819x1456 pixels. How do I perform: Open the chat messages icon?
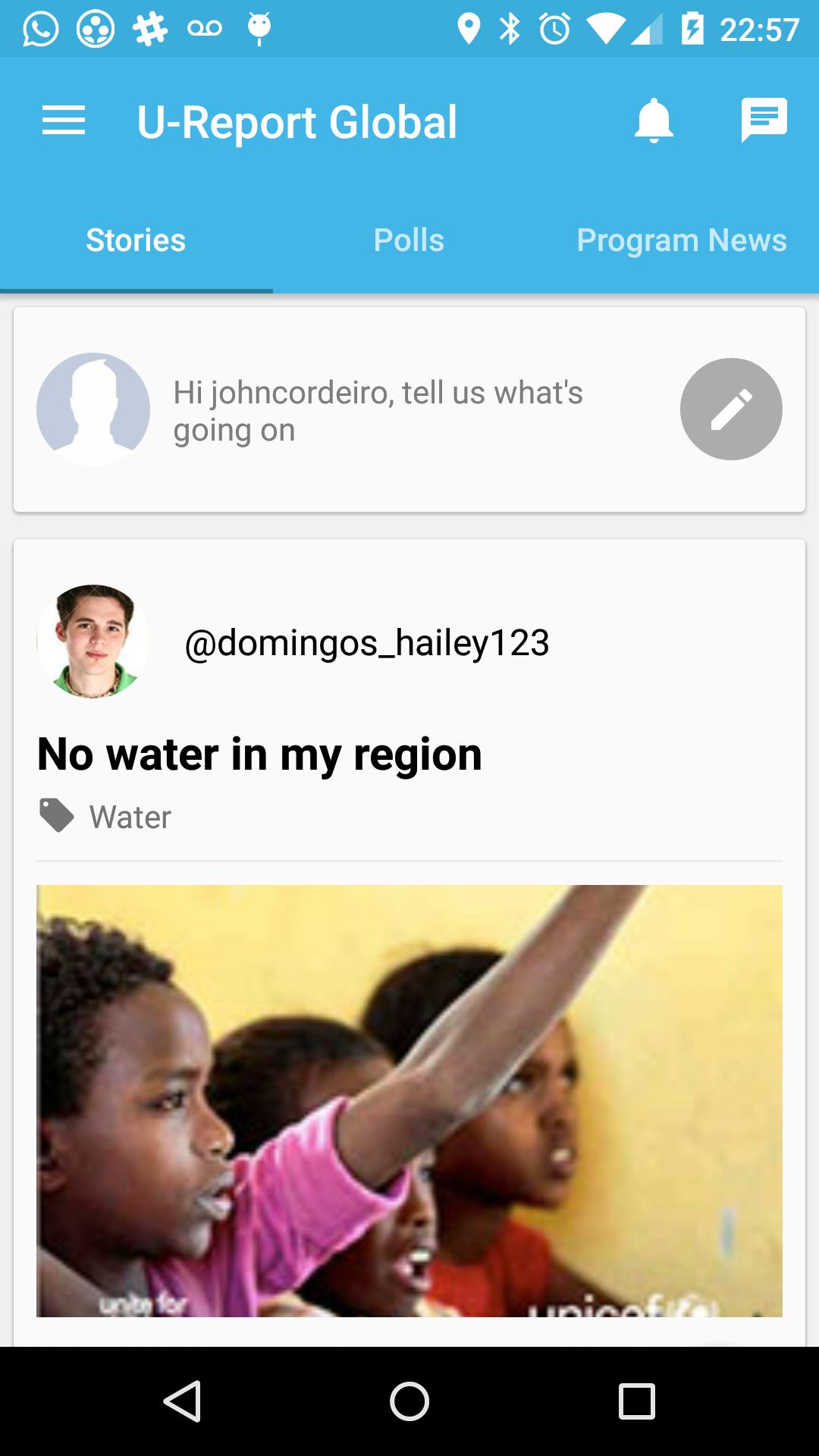point(764,121)
